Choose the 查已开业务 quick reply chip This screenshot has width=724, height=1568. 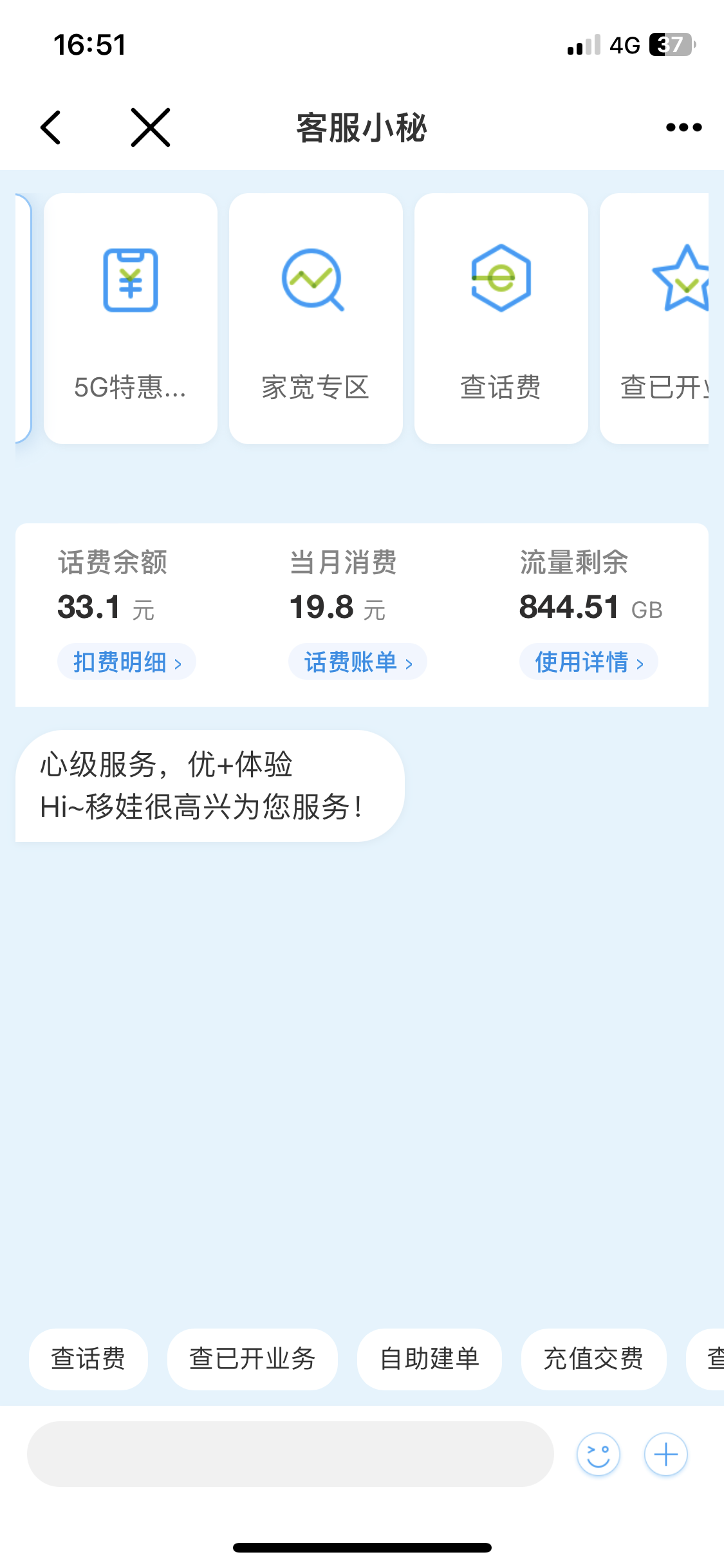[252, 1359]
